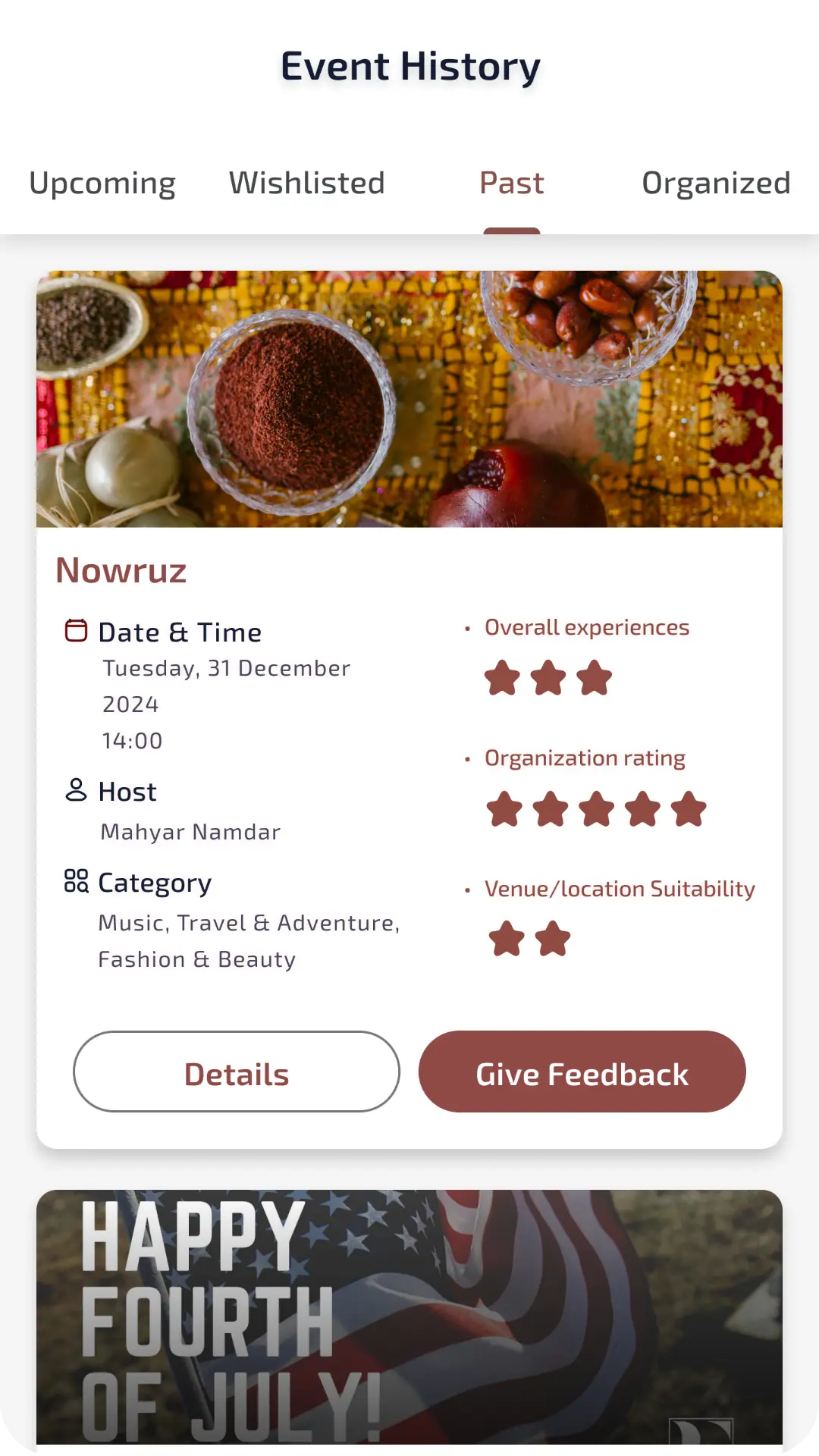Give Feedback on the Nowruz event
The height and width of the screenshot is (1456, 819).
click(582, 1072)
